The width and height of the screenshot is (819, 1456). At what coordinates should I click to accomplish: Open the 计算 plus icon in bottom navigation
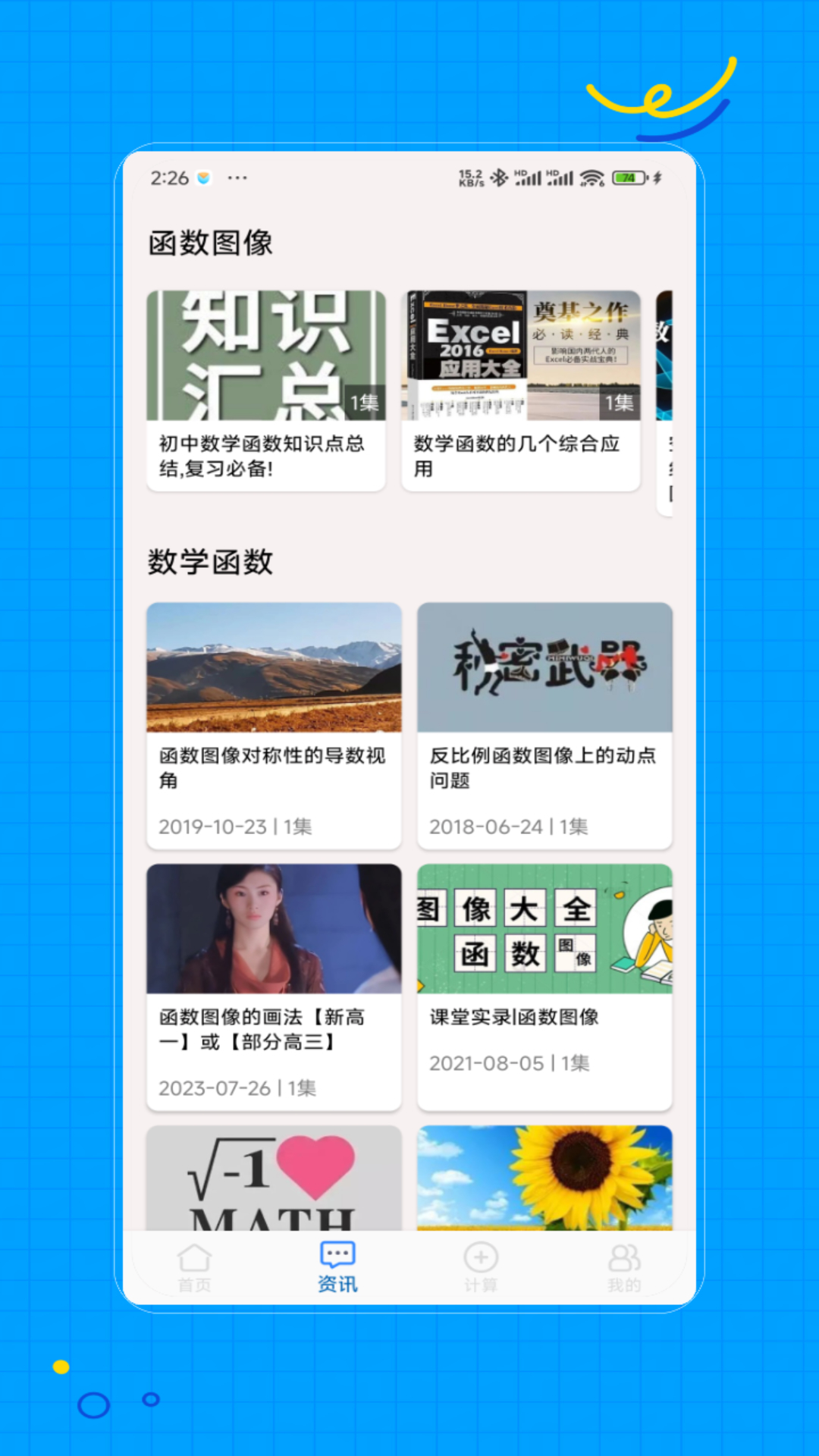tap(480, 1257)
